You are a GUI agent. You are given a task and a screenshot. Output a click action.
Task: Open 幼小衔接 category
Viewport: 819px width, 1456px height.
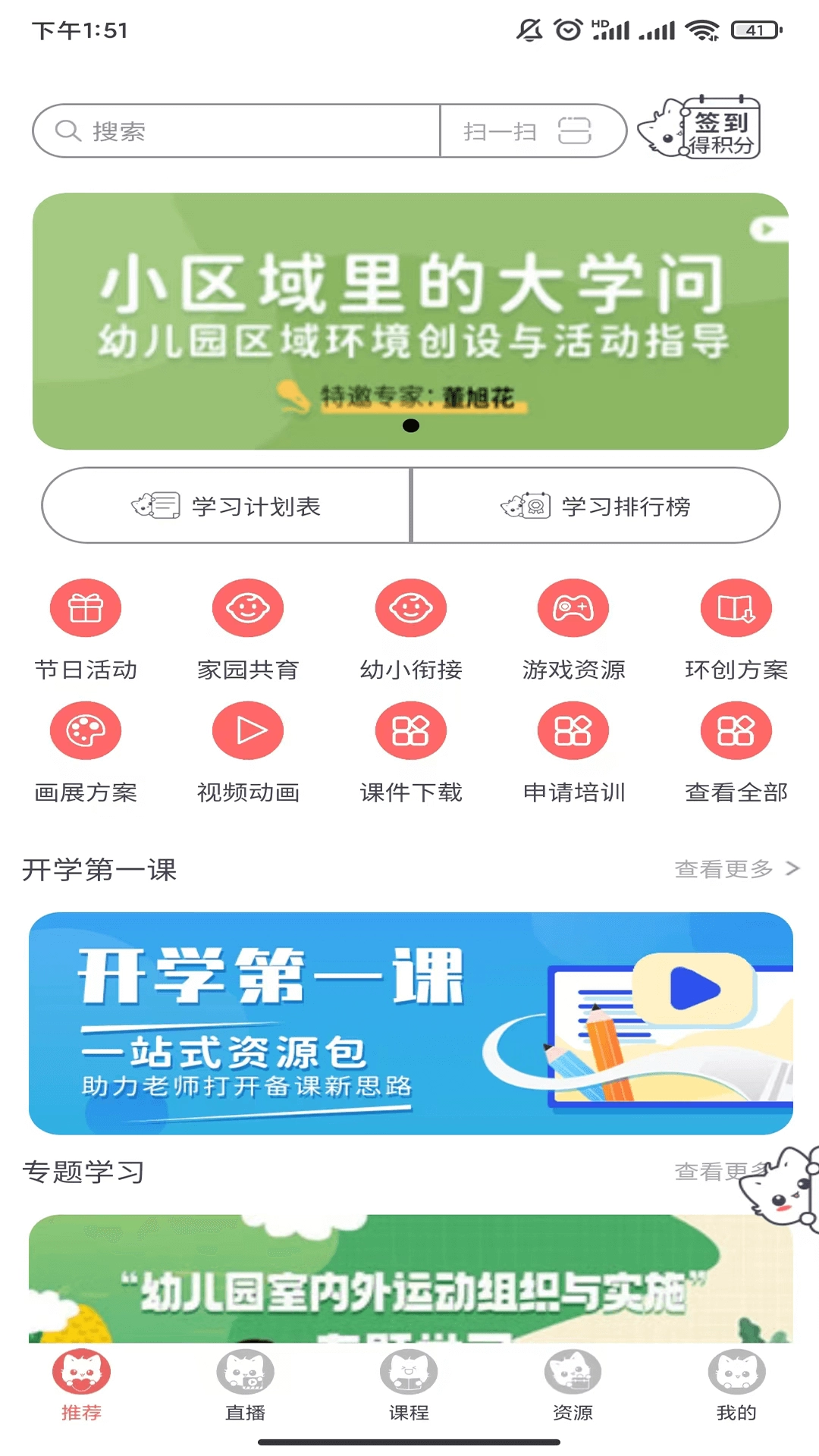click(410, 627)
